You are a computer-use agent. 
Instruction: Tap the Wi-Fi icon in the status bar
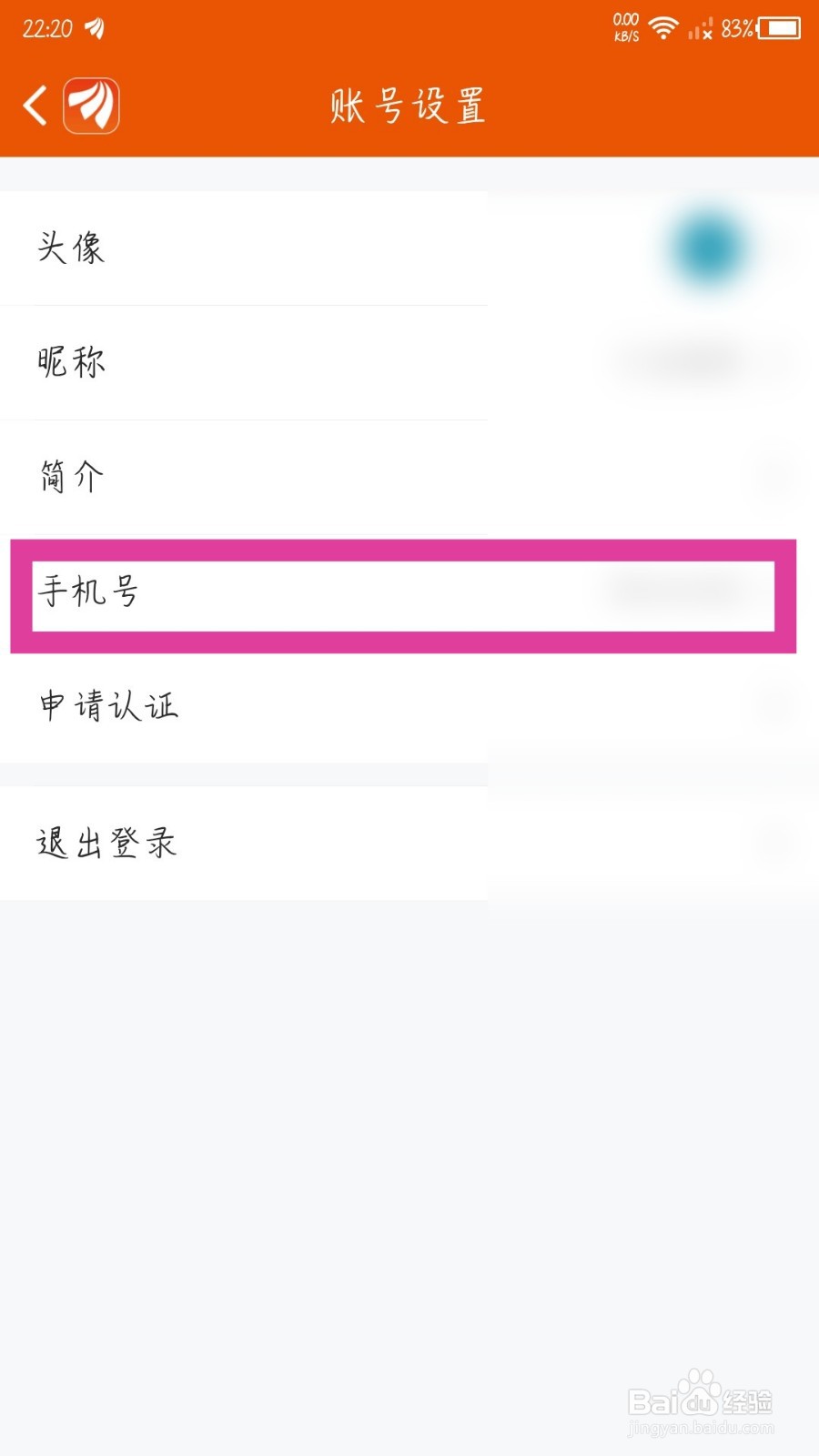click(x=663, y=27)
